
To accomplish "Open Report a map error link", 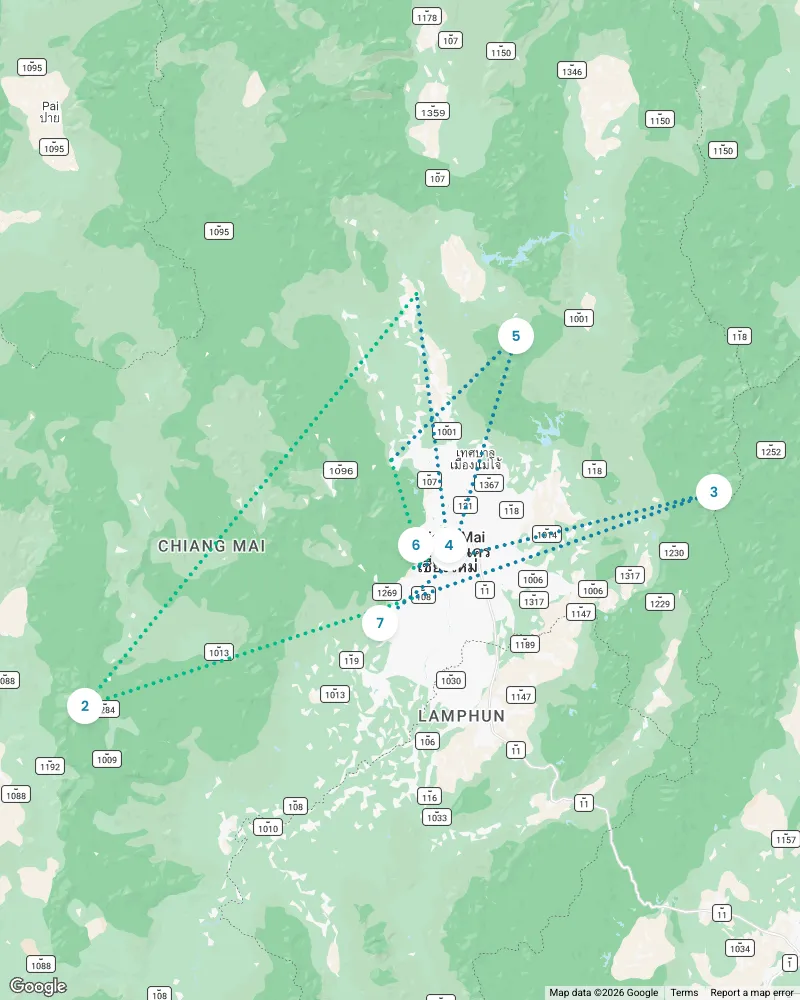I will coord(754,992).
